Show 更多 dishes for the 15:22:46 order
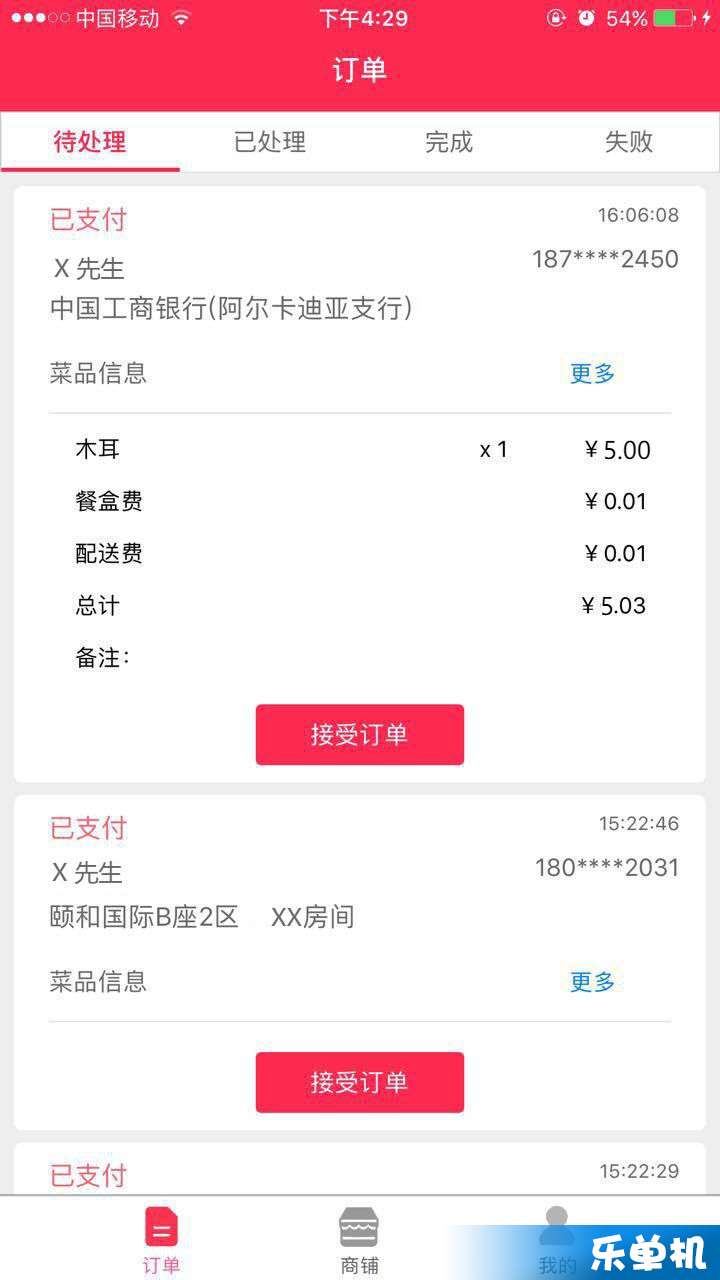 pos(592,982)
